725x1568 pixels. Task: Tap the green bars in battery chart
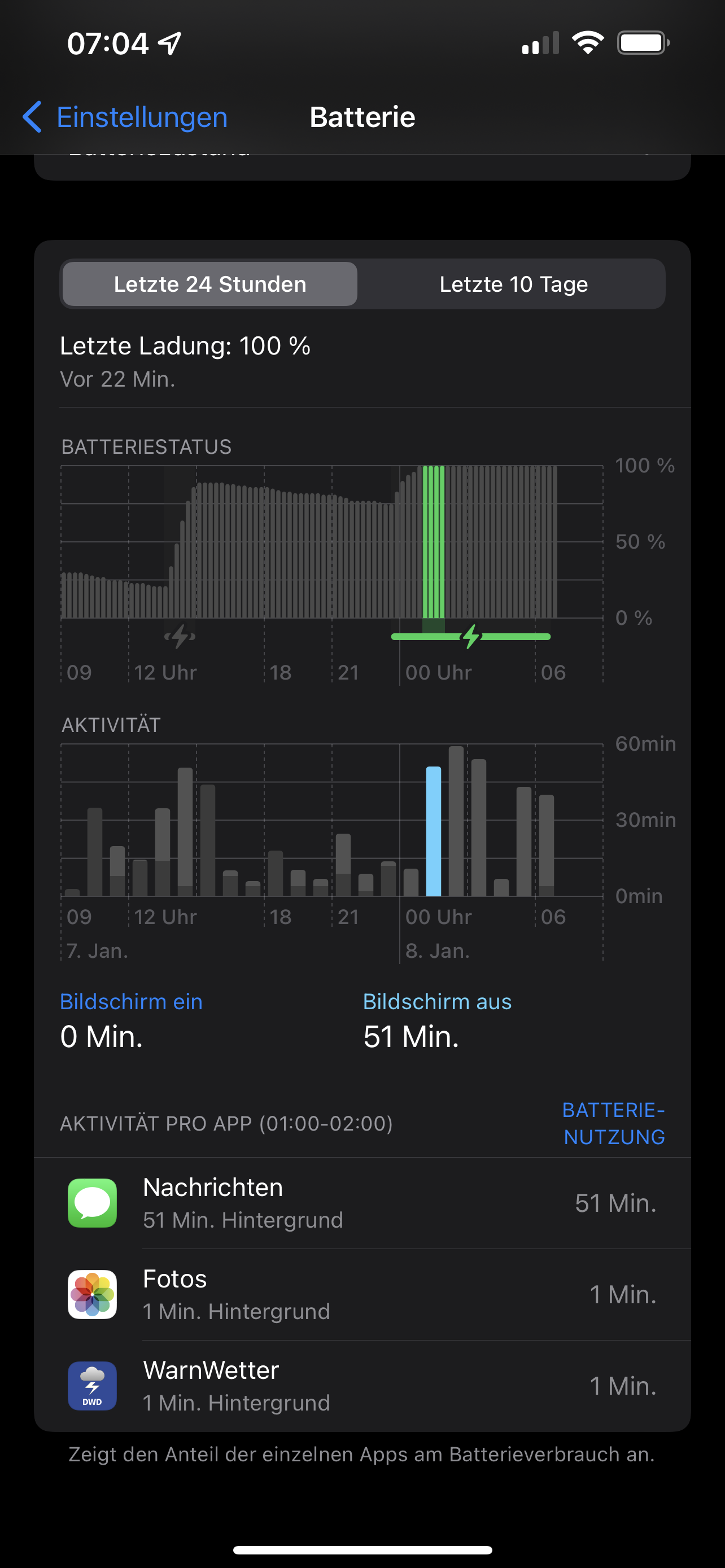coord(434,542)
